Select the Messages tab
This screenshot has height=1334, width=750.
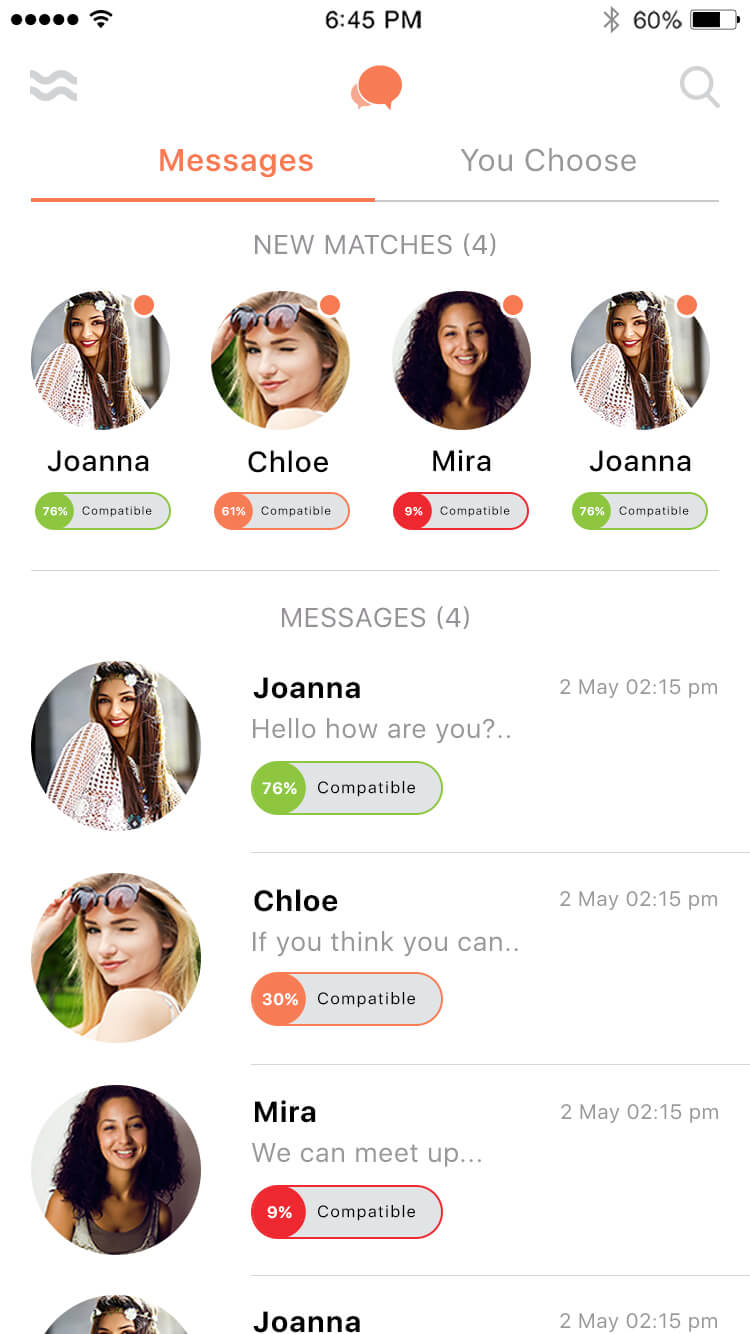click(x=236, y=160)
